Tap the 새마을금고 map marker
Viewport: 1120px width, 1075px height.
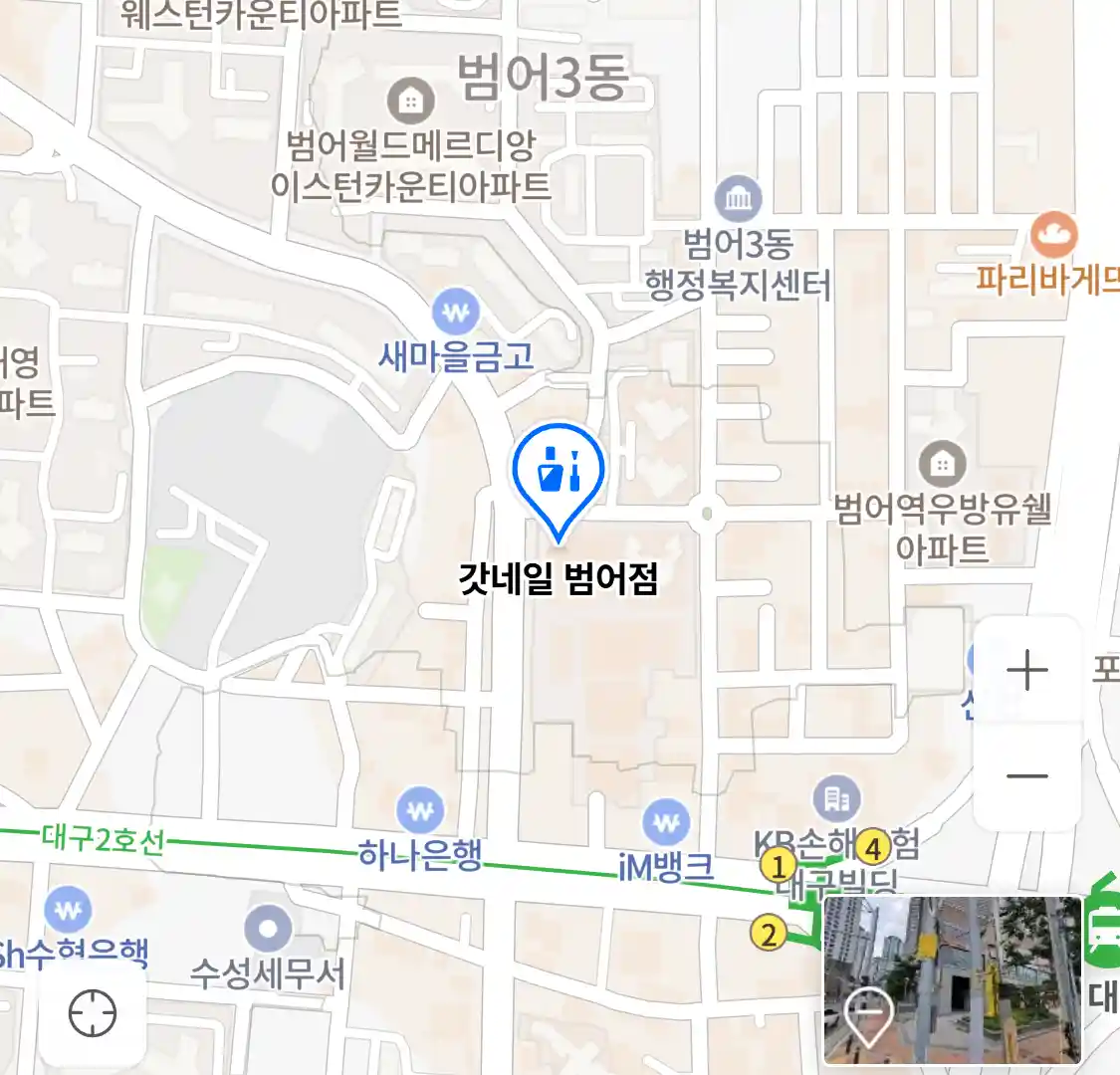click(457, 315)
